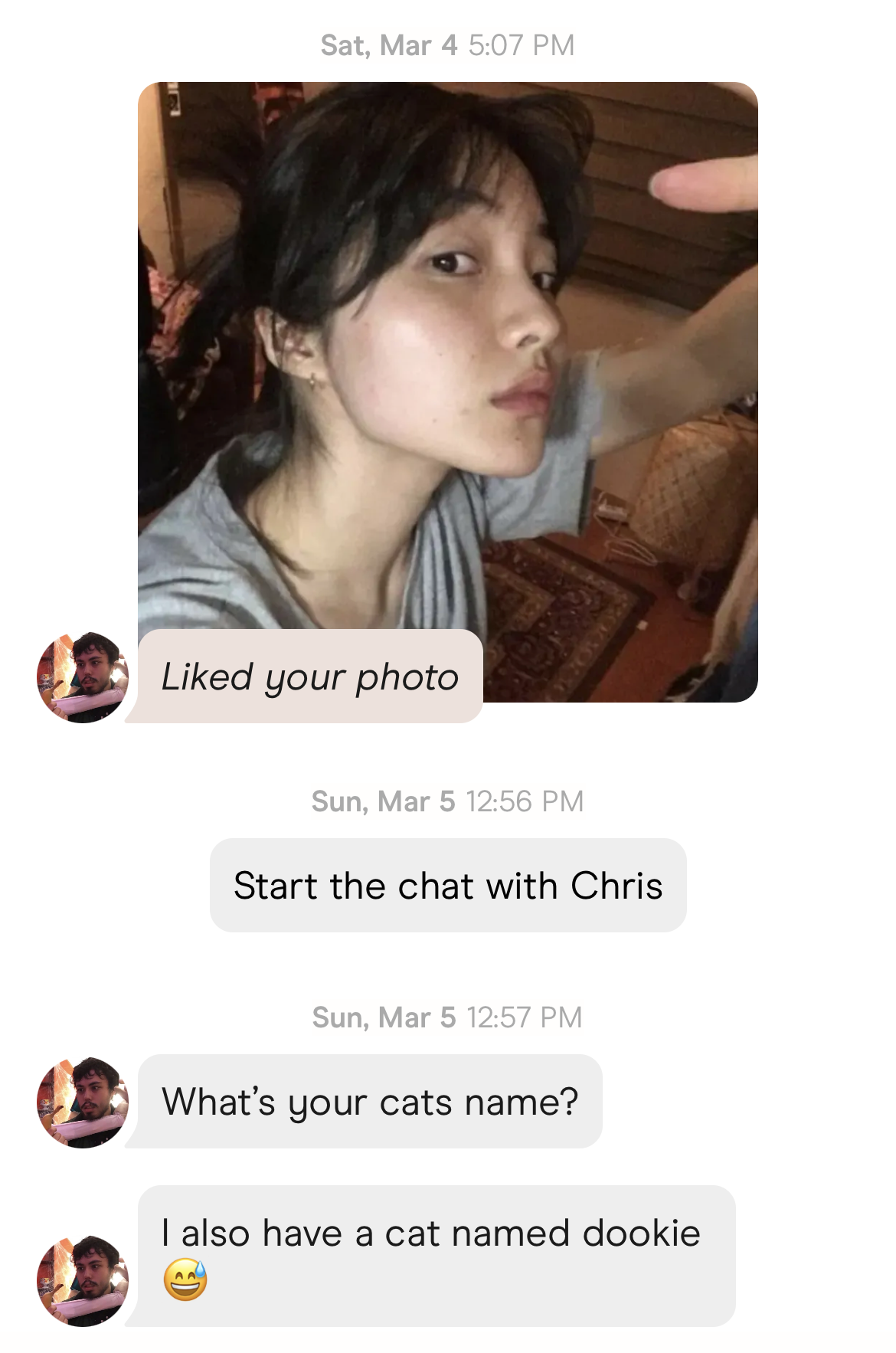Image resolution: width=896 pixels, height=1353 pixels.
Task: View Chris's profile from the dookie message avatar
Action: point(83,1280)
